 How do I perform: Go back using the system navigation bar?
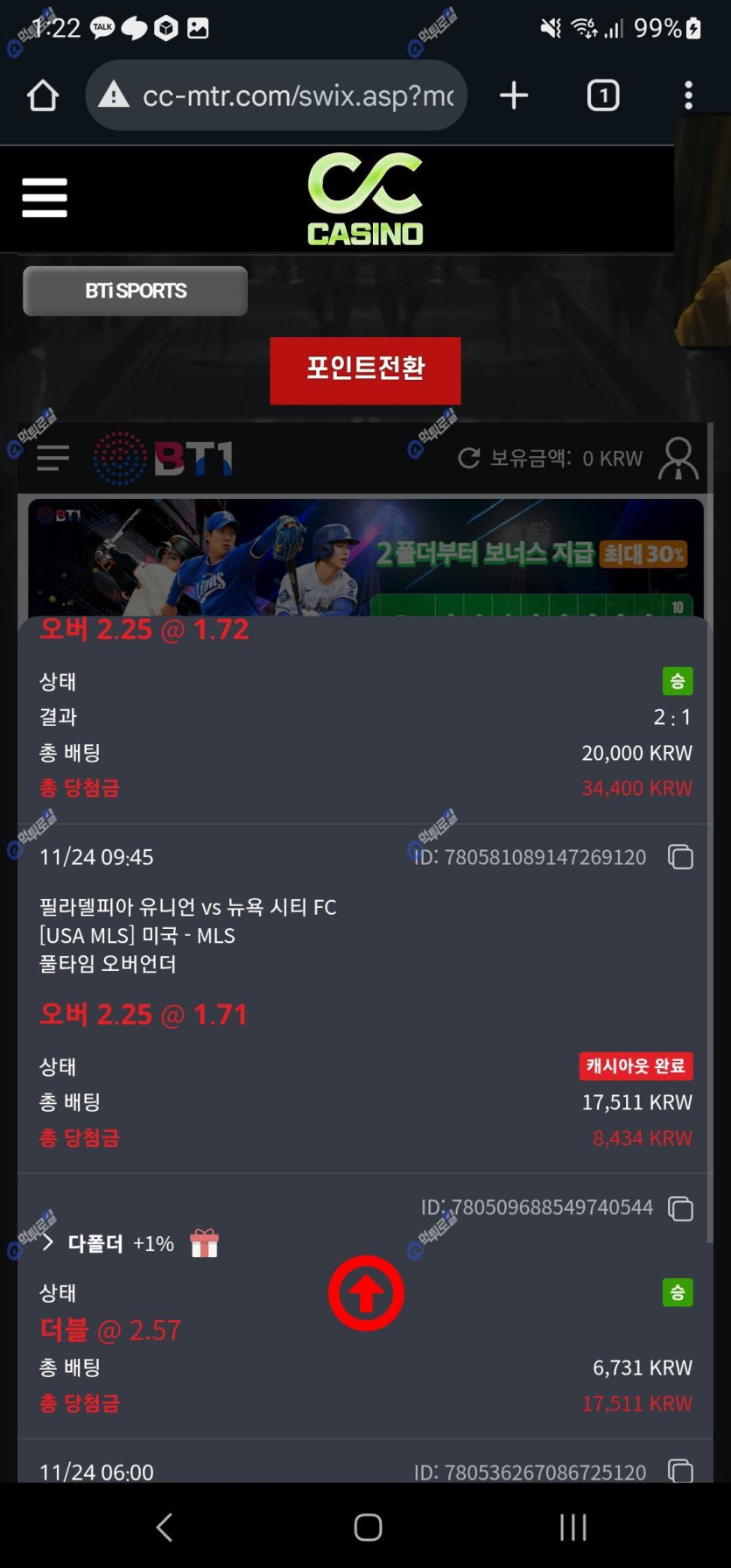(x=164, y=1528)
